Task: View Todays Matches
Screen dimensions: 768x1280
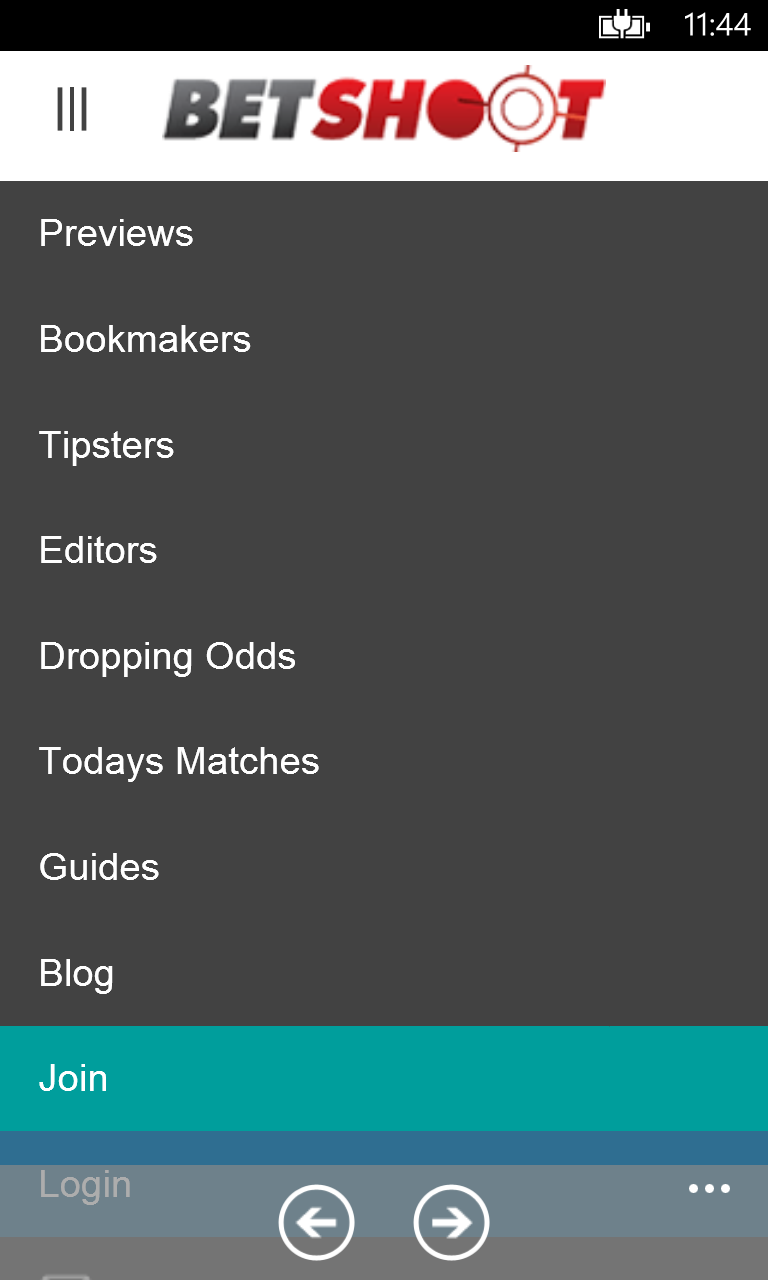Action: (x=179, y=762)
